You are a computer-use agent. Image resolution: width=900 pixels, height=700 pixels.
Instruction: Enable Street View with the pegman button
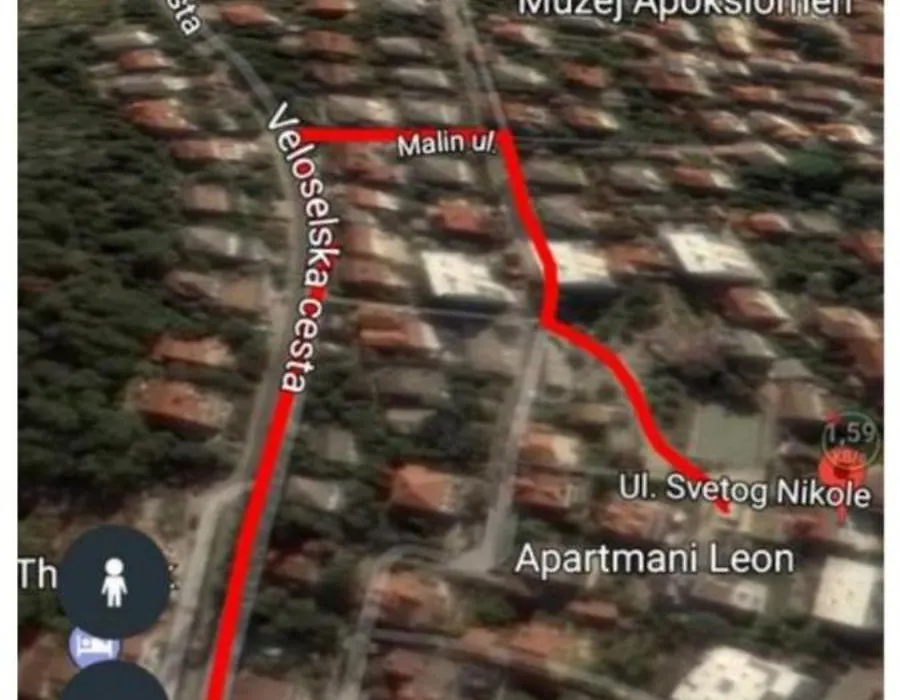(113, 582)
